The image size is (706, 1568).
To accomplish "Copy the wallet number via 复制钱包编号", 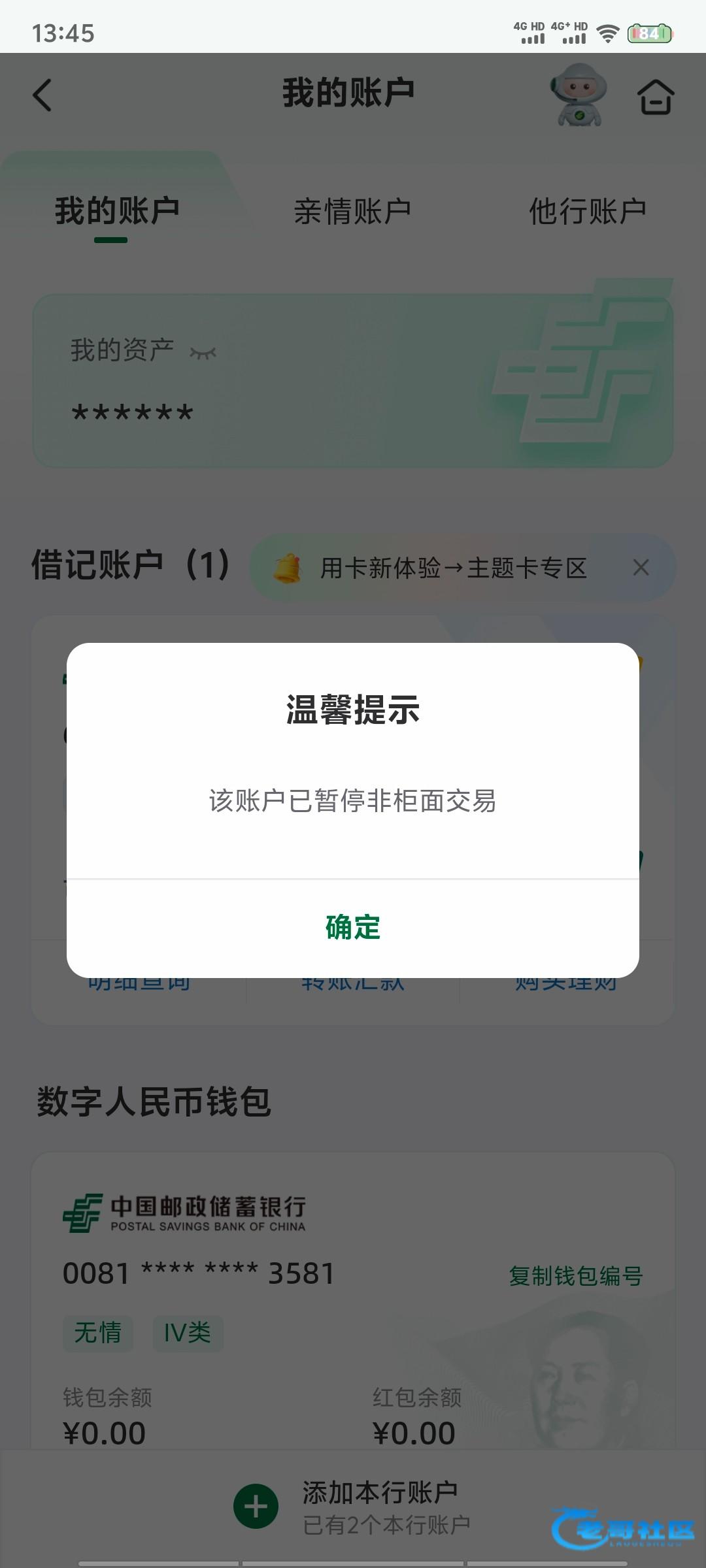I will coord(575,1275).
